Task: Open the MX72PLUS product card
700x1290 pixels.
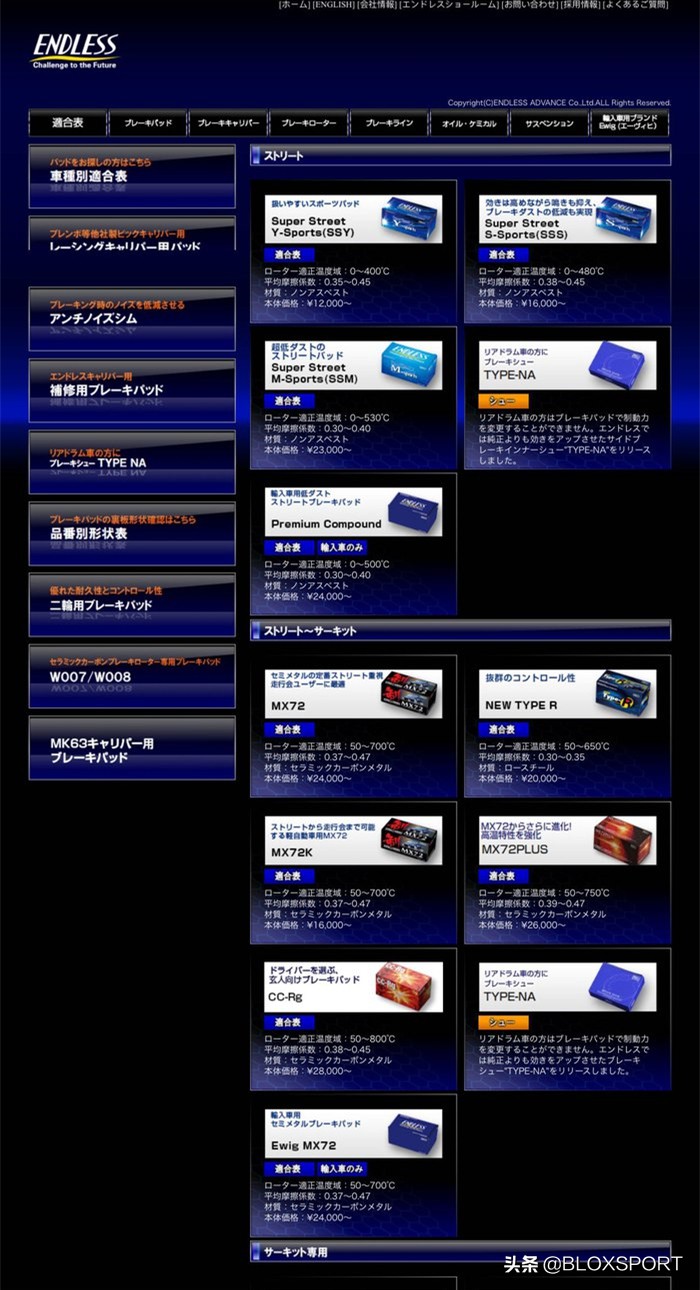Action: (x=567, y=841)
